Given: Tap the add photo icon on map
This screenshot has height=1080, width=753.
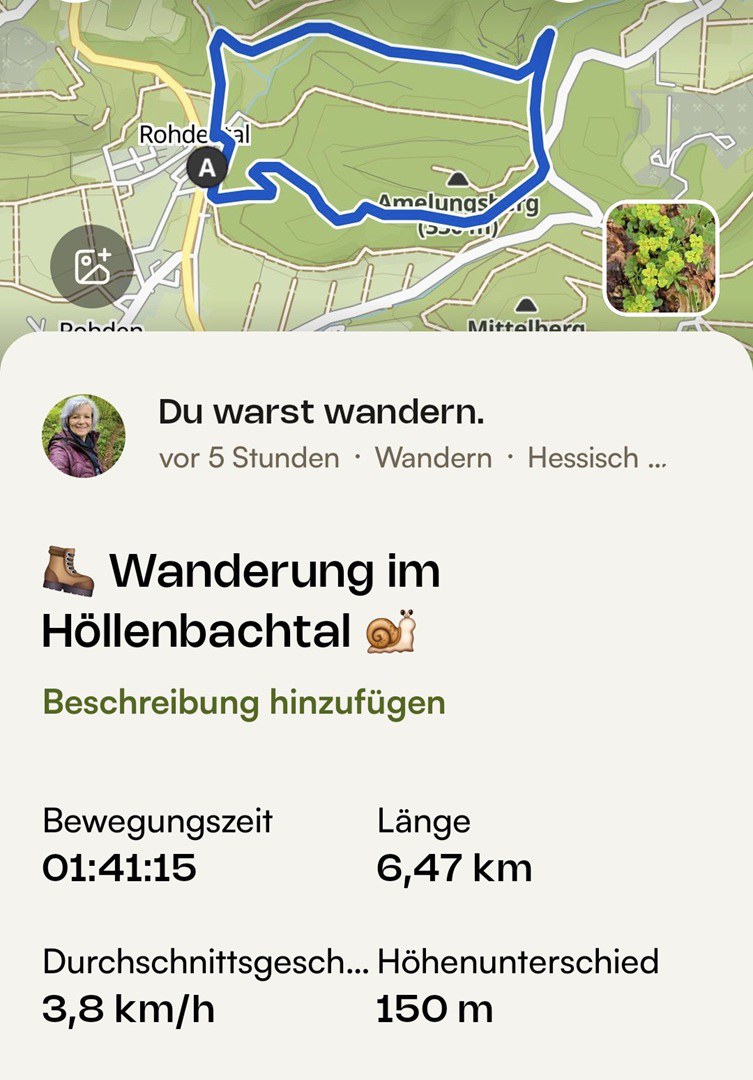Looking at the screenshot, I should (x=92, y=266).
